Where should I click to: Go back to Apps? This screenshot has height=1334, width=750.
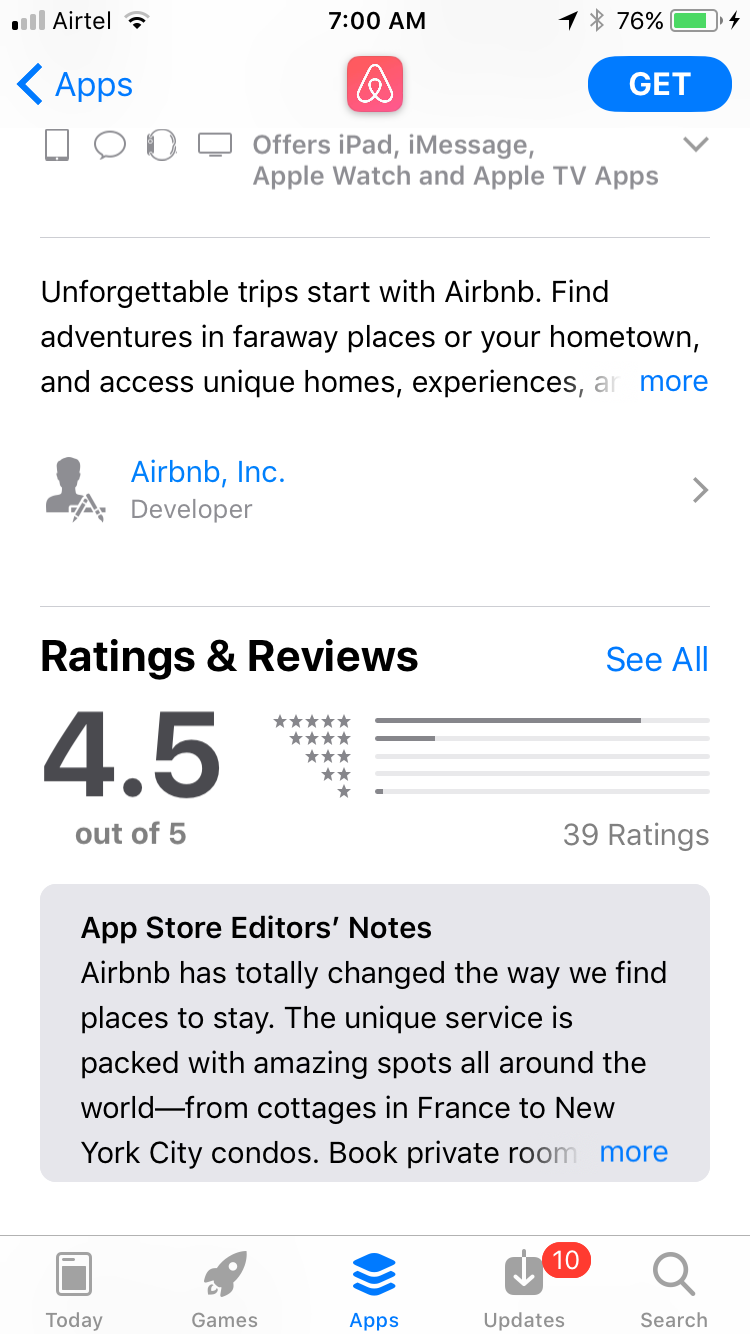click(x=75, y=85)
